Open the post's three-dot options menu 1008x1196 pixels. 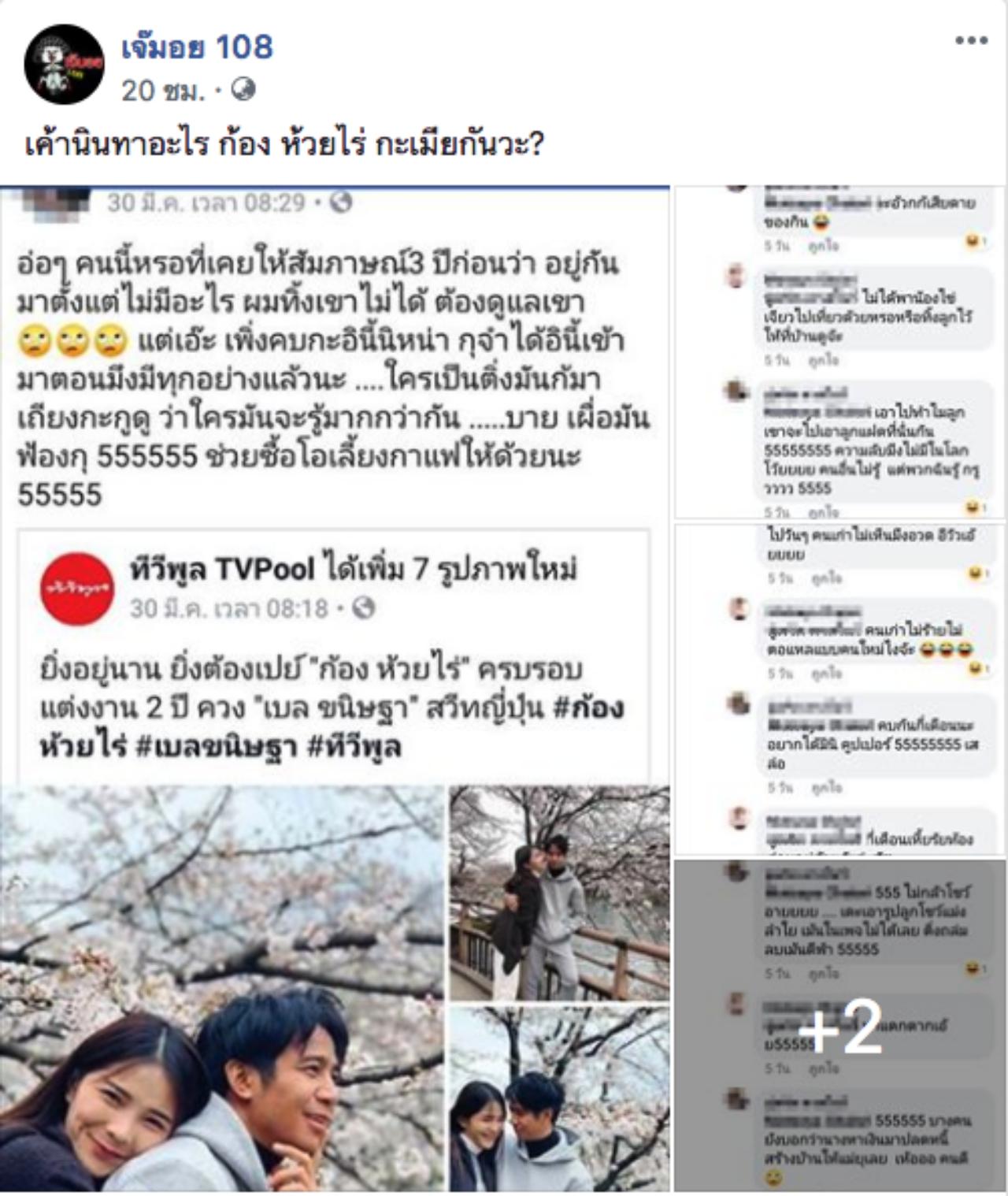coord(970,41)
